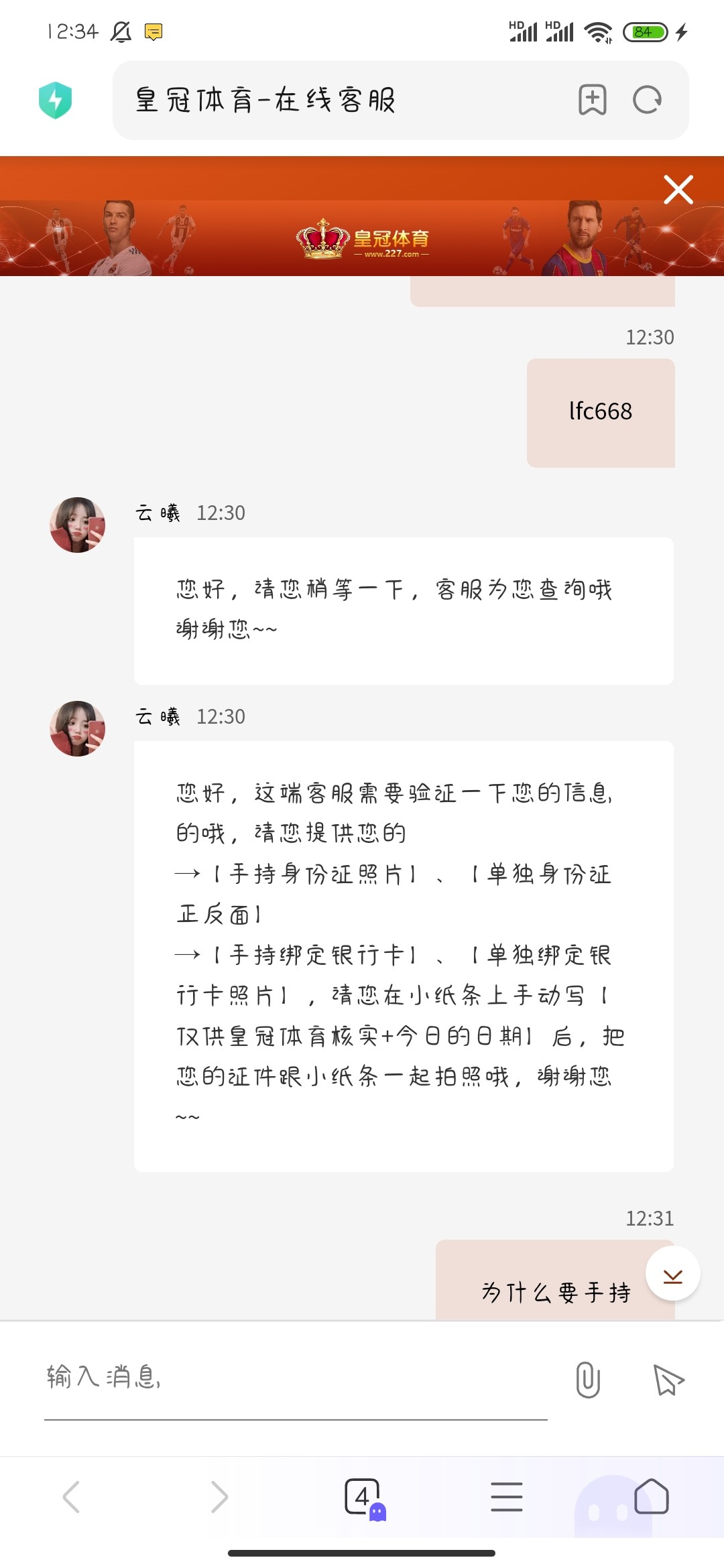Open the home screen icon in bottom navigation

651,1496
